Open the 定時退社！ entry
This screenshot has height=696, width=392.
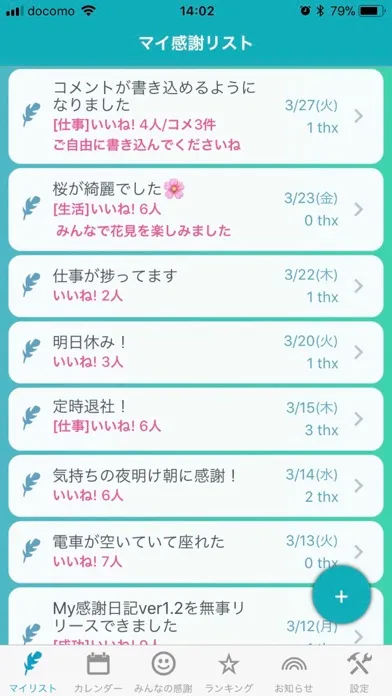pyautogui.click(x=196, y=419)
